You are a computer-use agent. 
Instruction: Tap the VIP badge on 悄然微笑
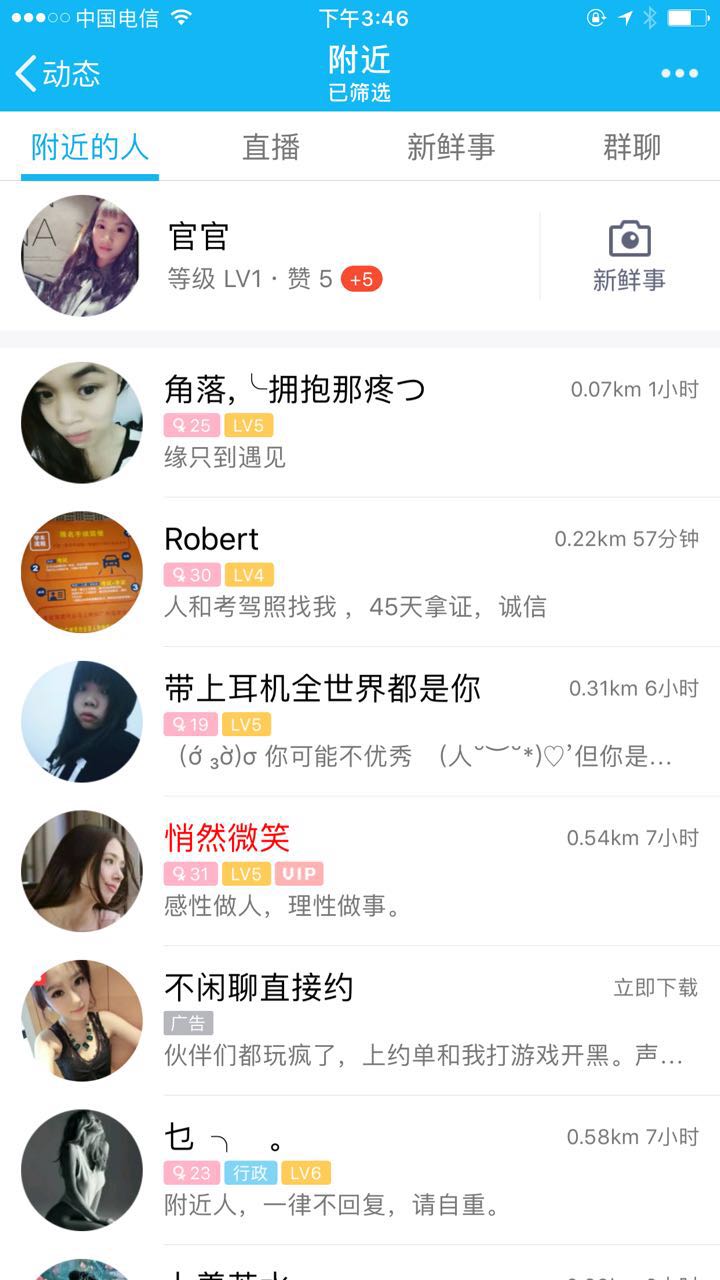(x=300, y=874)
